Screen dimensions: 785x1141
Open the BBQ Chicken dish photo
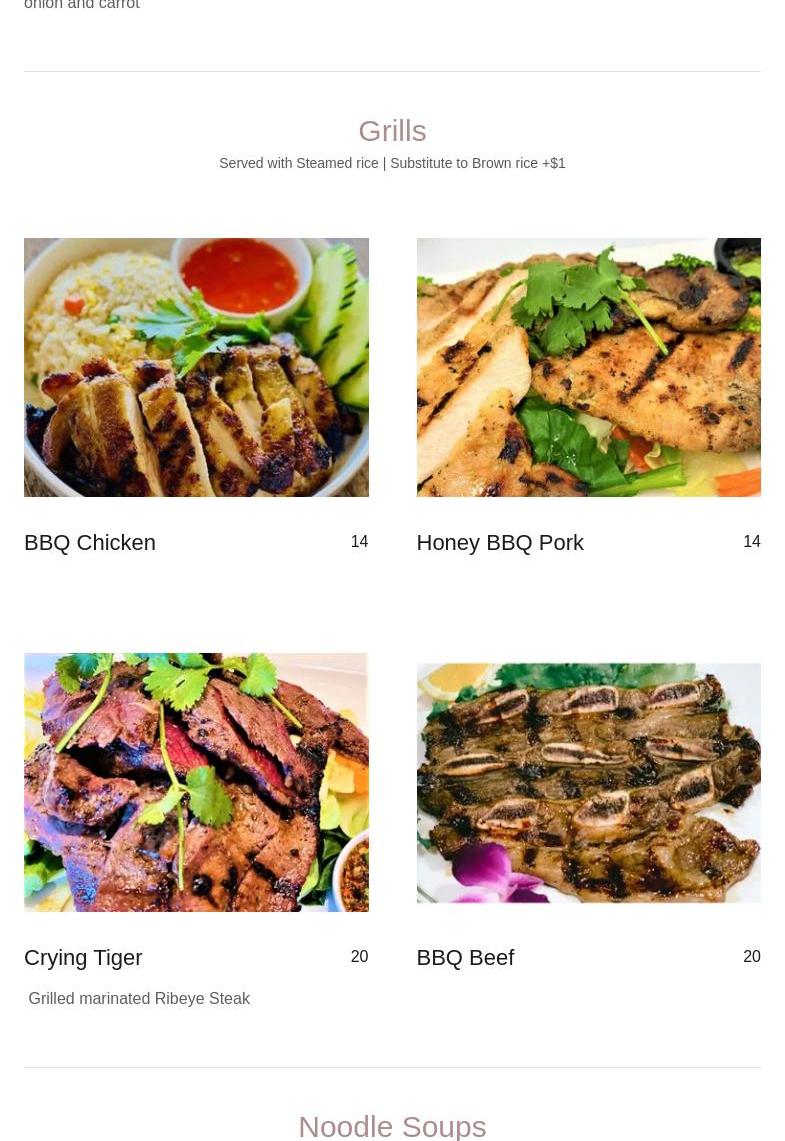pos(196,367)
